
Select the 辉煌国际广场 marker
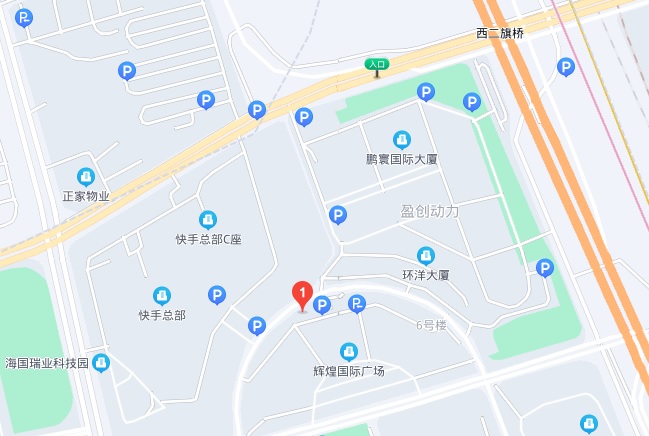pos(348,352)
